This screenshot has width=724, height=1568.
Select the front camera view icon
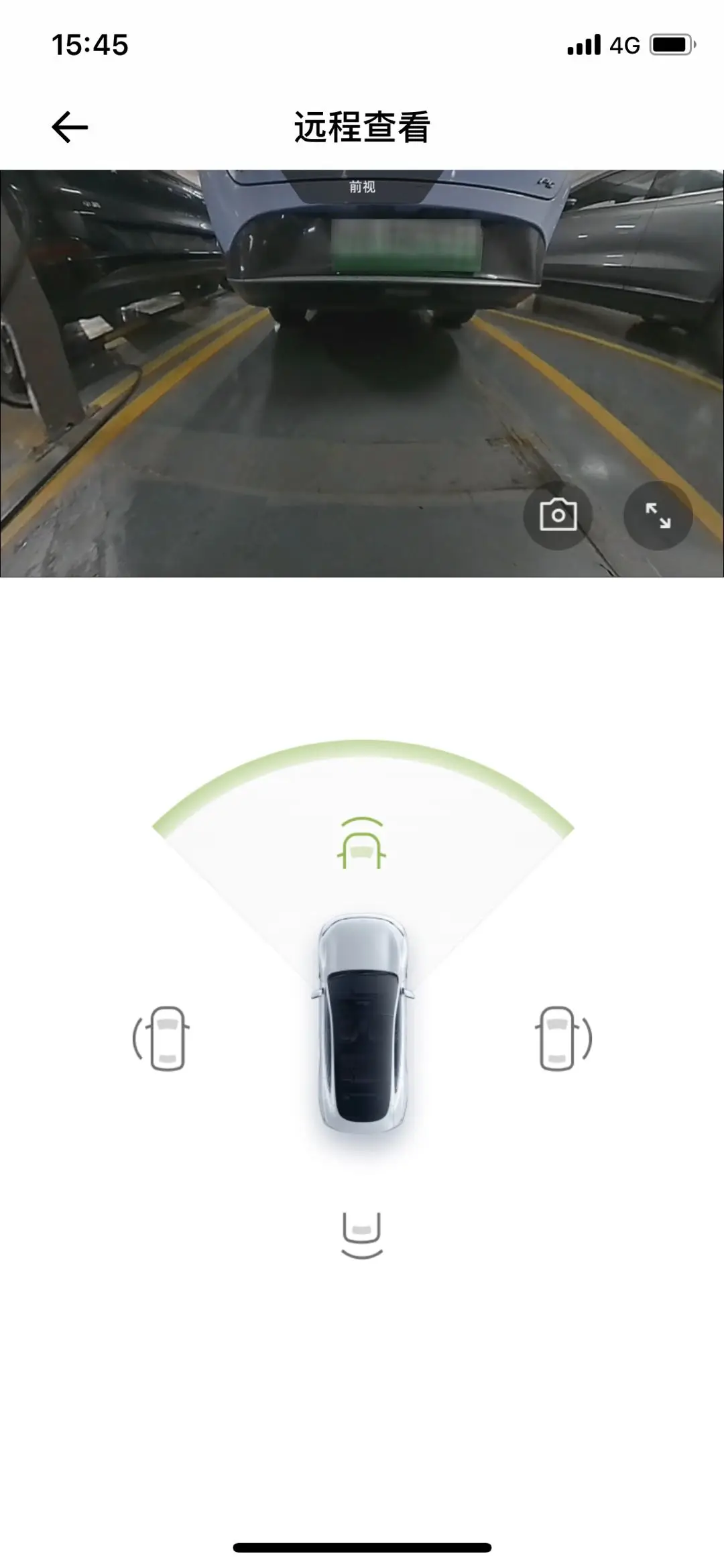(362, 844)
